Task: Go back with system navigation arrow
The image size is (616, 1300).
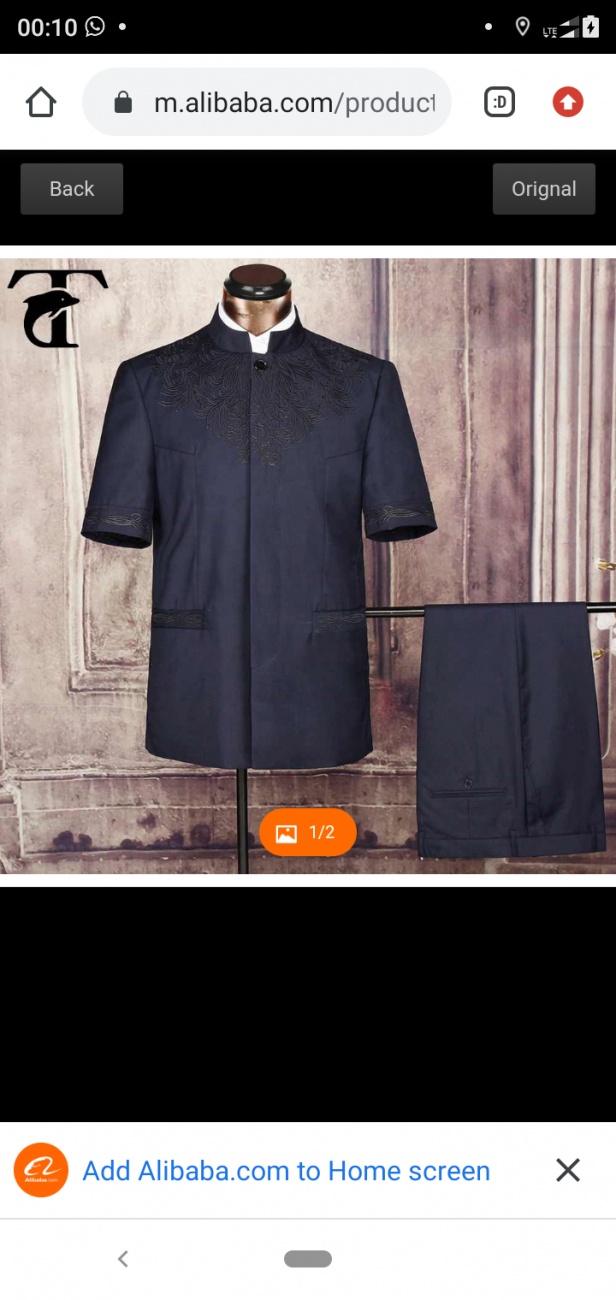Action: click(x=123, y=1259)
